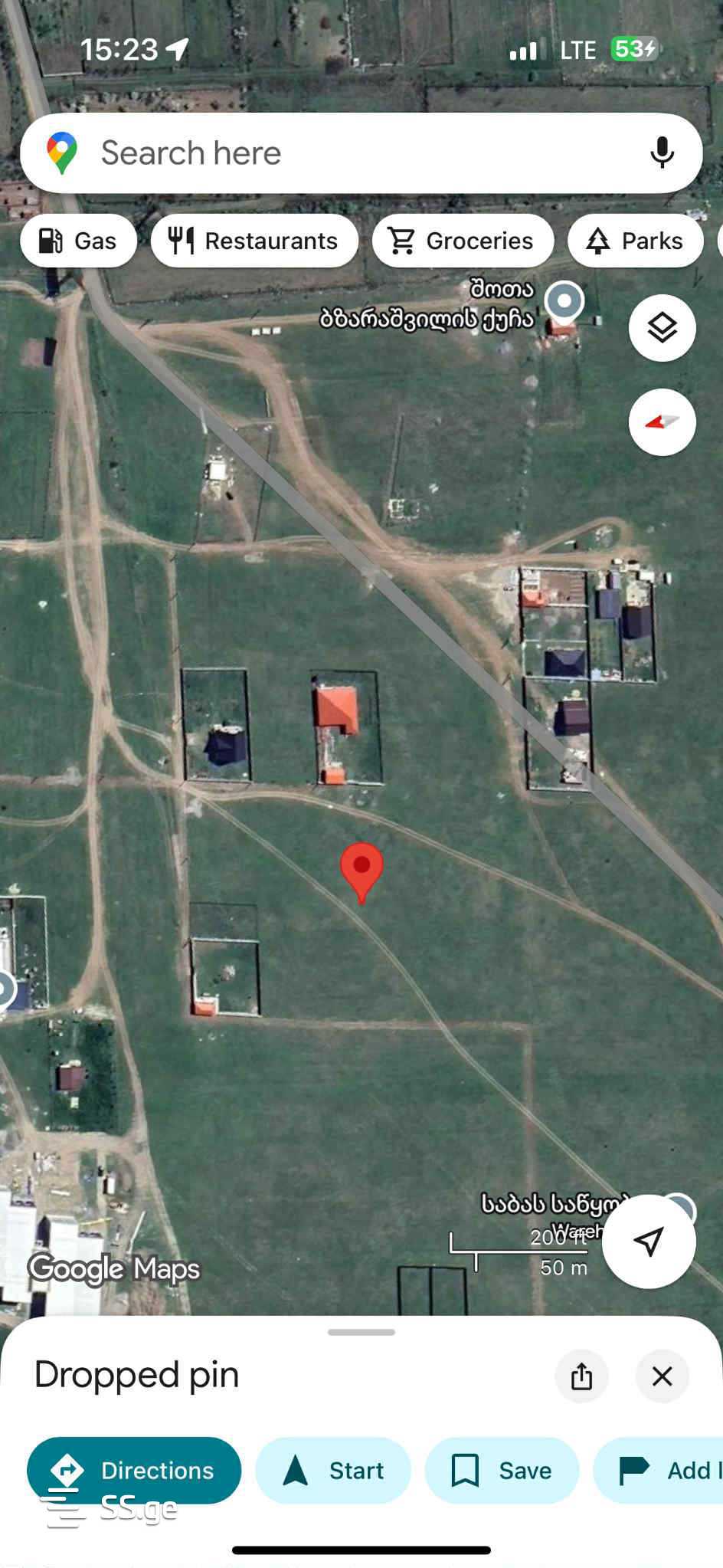This screenshot has height=1568, width=723.
Task: Save the dropped pin
Action: tap(502, 1470)
